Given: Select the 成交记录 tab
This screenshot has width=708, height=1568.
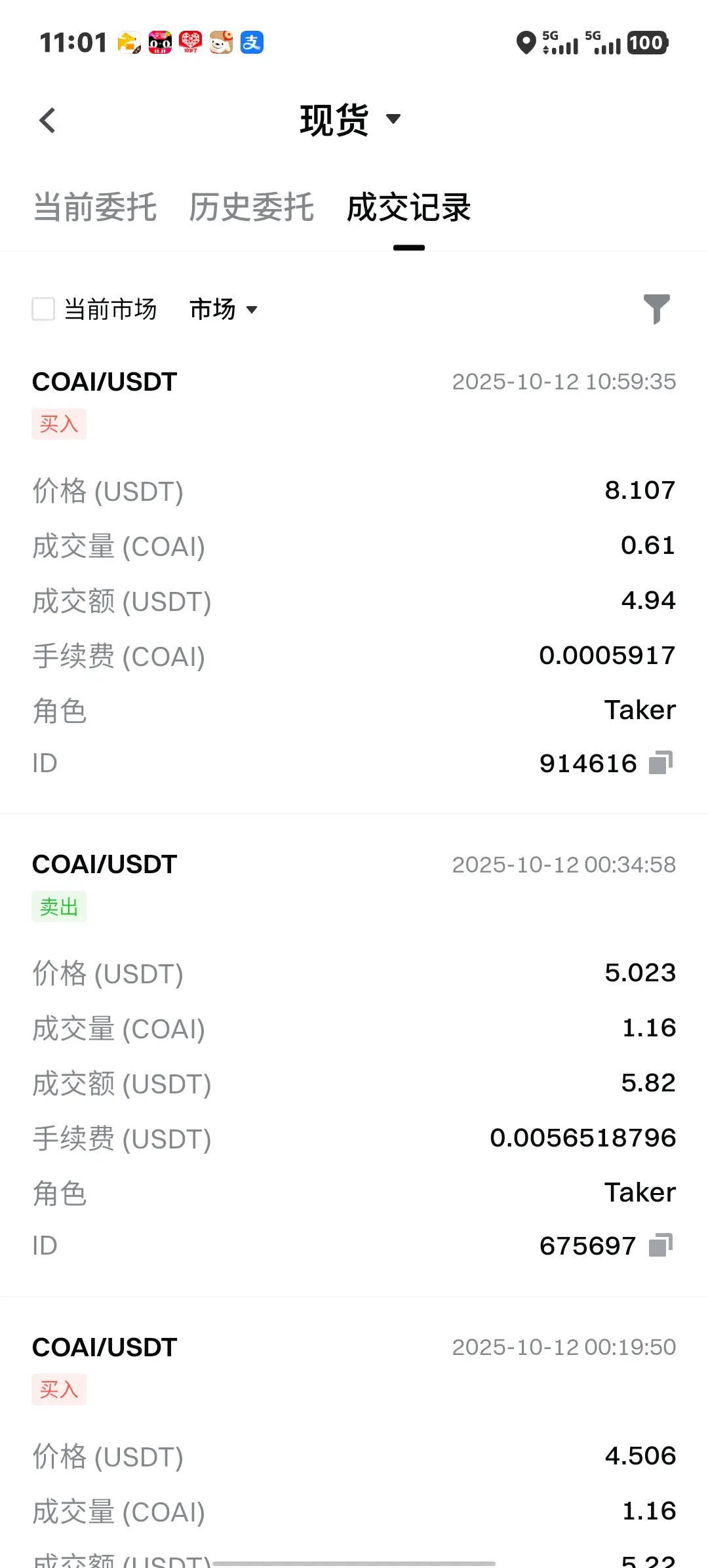Looking at the screenshot, I should pos(408,208).
